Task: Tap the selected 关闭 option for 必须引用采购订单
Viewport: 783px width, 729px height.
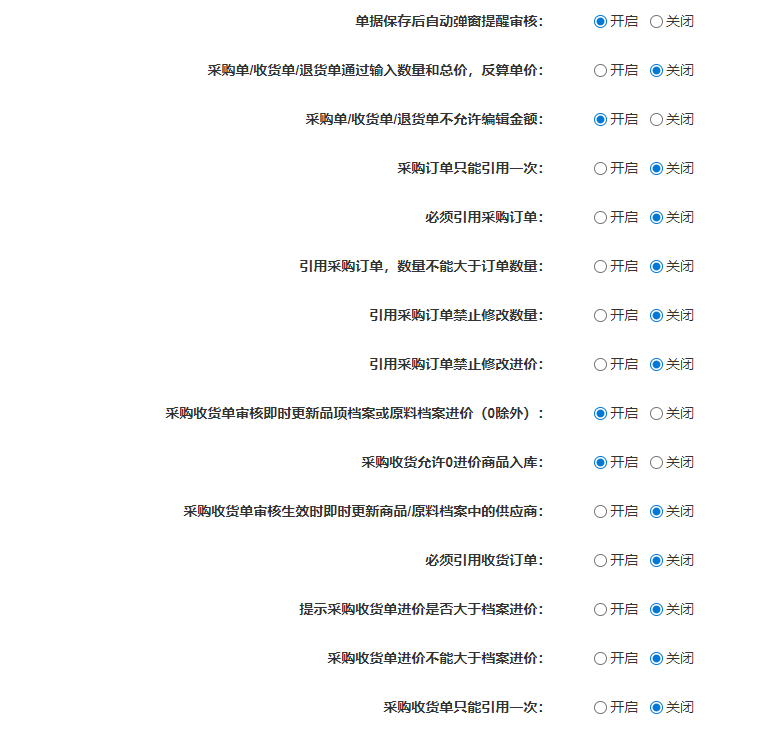Action: (656, 217)
